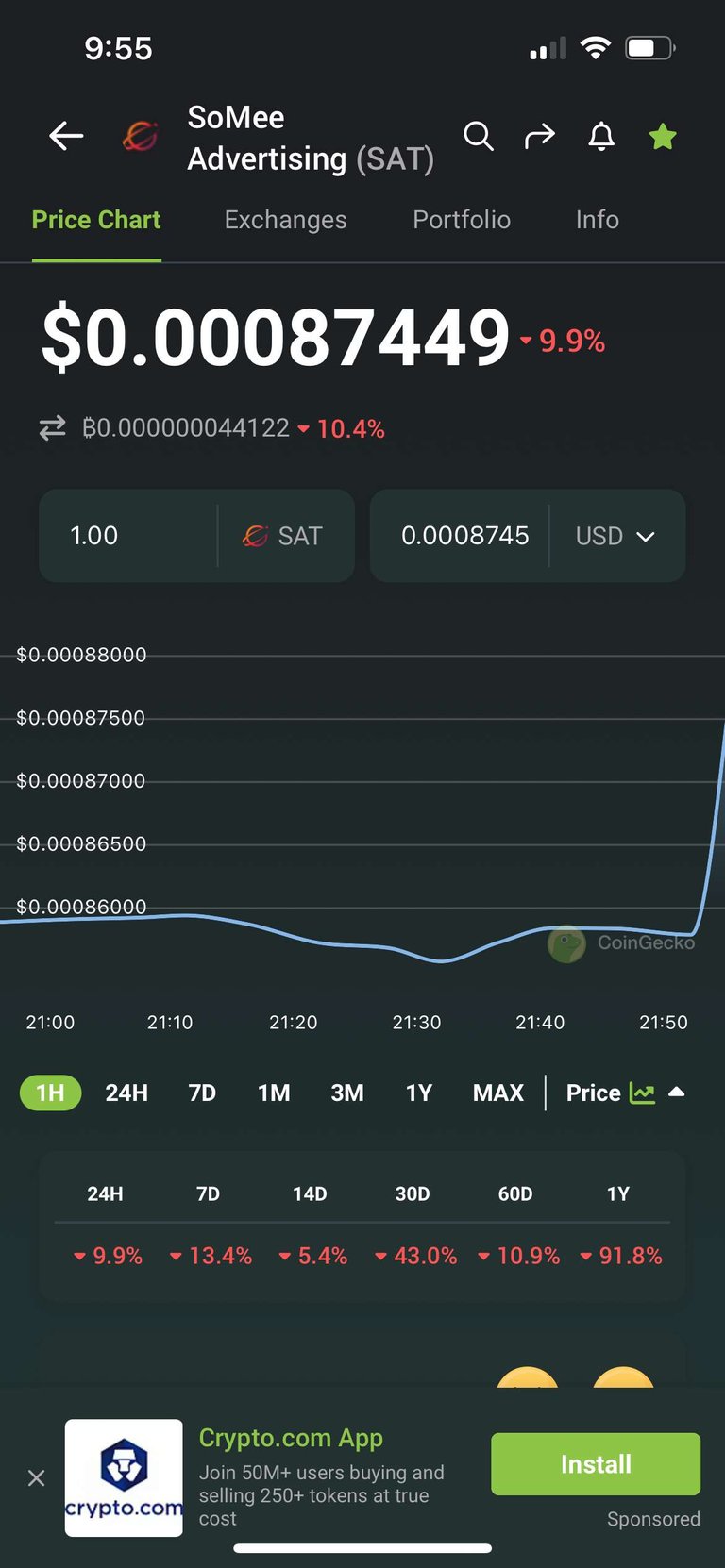
Task: Show the 1M chart range
Action: 274,1093
